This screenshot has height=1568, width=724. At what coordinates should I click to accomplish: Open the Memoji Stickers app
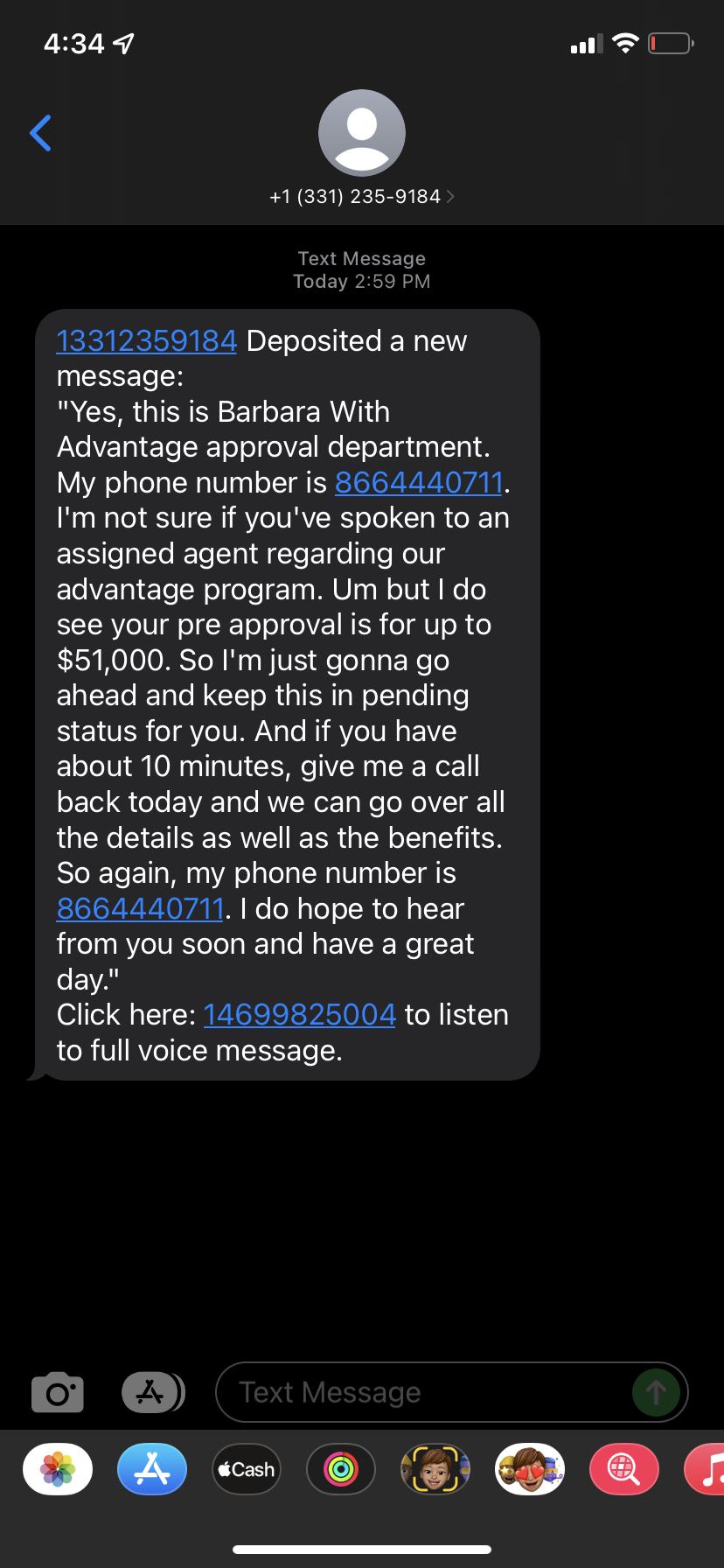click(x=530, y=1469)
